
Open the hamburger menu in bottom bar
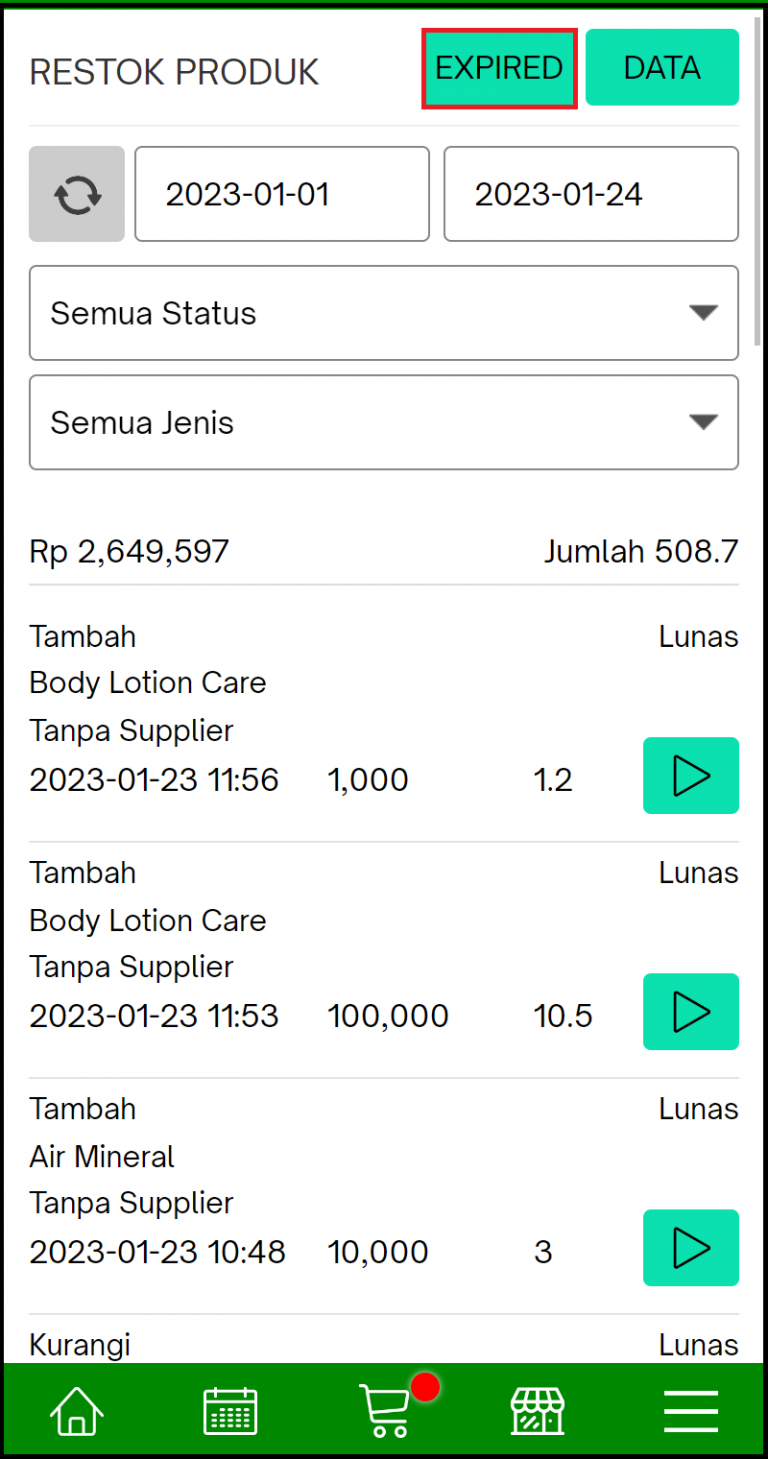(690, 1410)
